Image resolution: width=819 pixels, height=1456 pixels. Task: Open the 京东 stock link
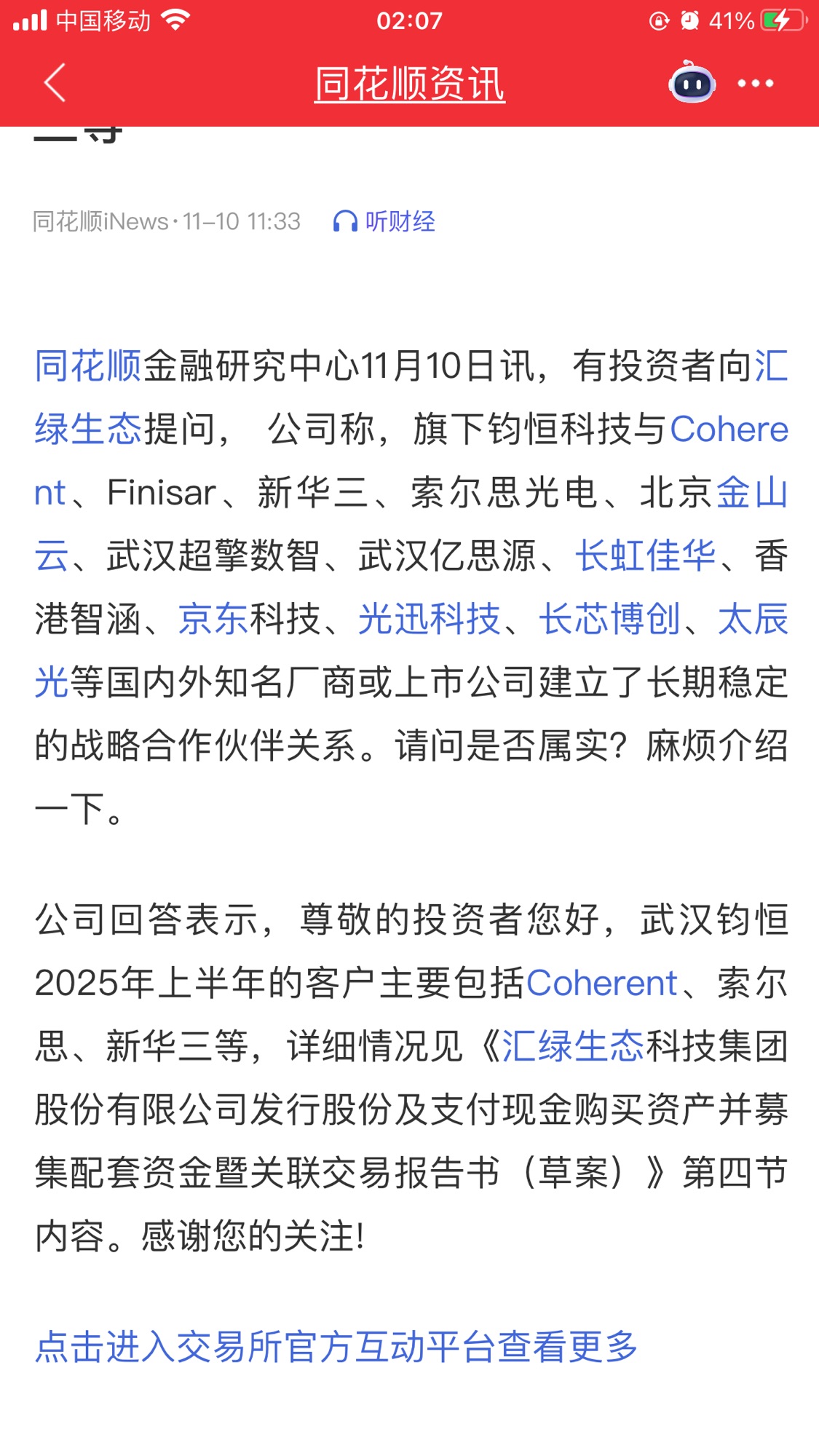[213, 620]
